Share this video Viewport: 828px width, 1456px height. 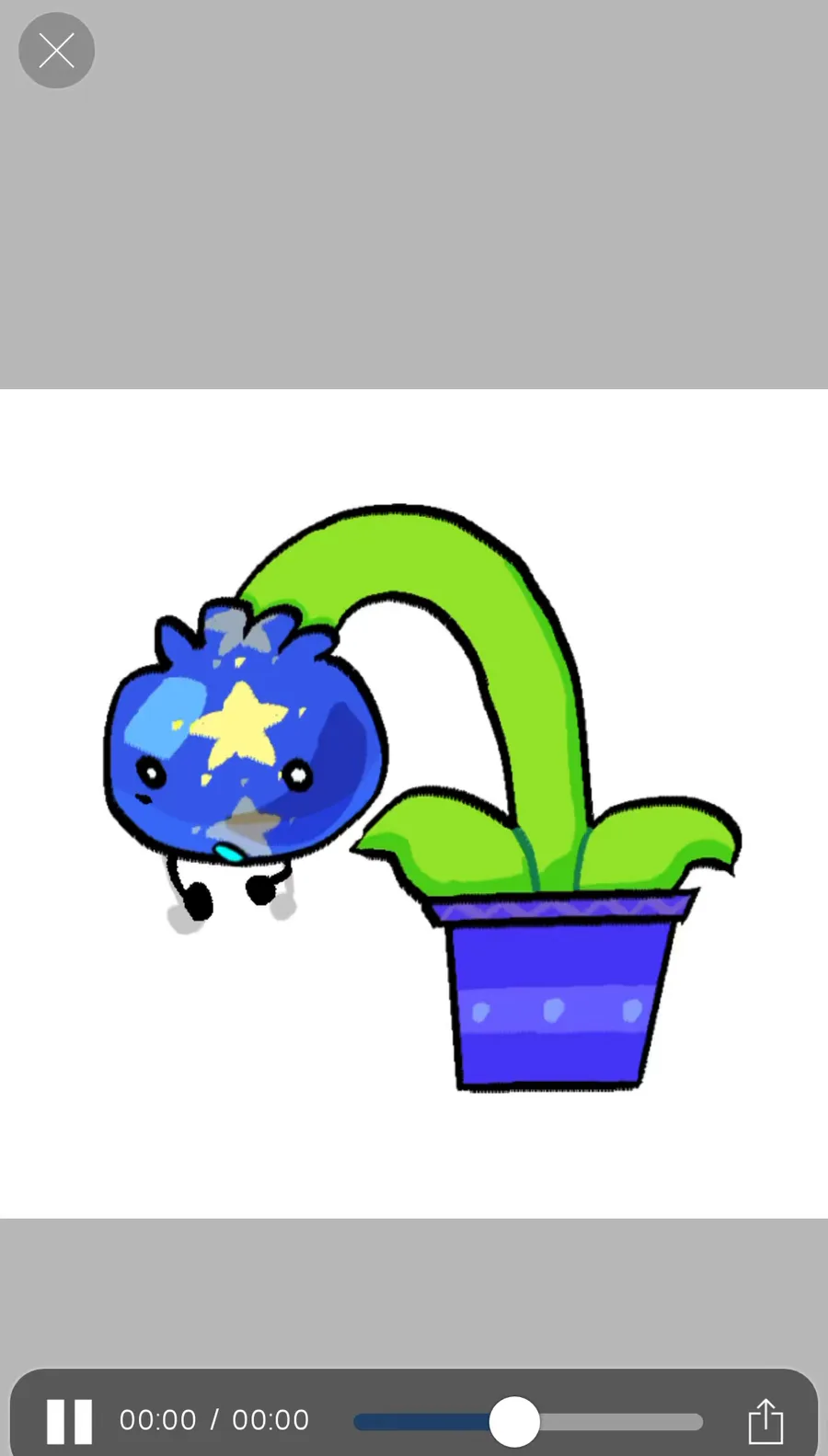coord(765,1421)
